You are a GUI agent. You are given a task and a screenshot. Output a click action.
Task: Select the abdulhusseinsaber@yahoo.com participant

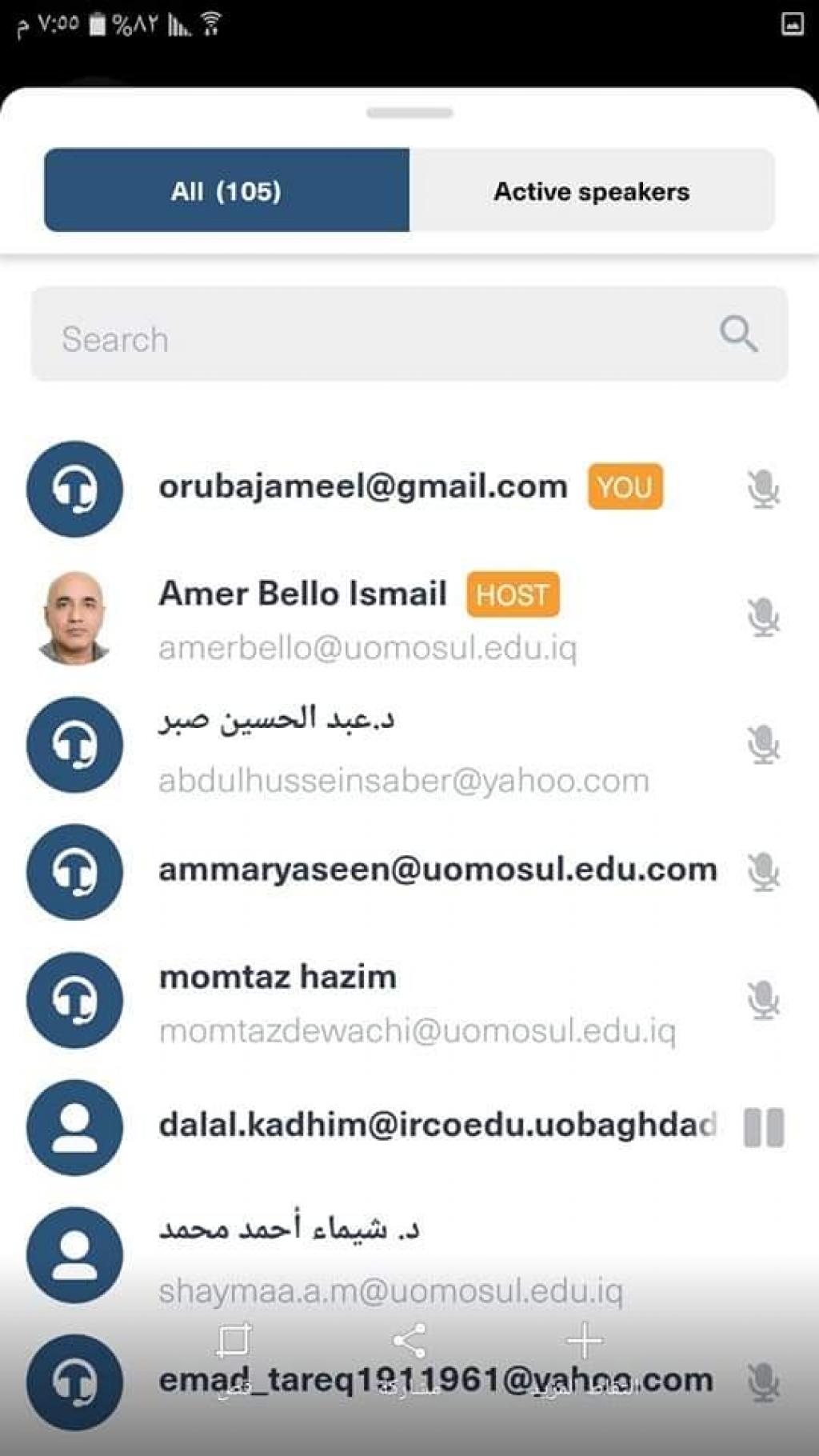(x=403, y=780)
